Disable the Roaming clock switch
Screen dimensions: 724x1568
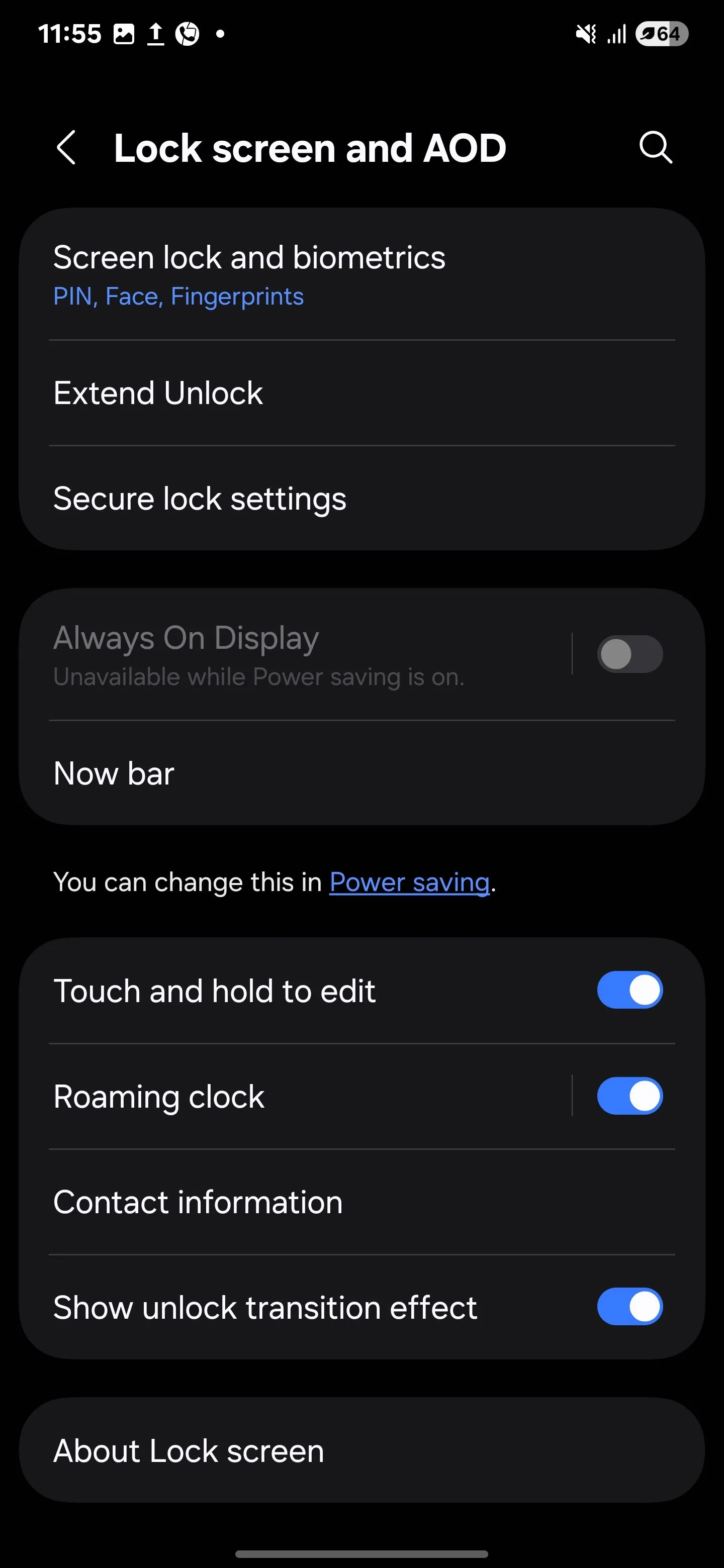tap(629, 1096)
